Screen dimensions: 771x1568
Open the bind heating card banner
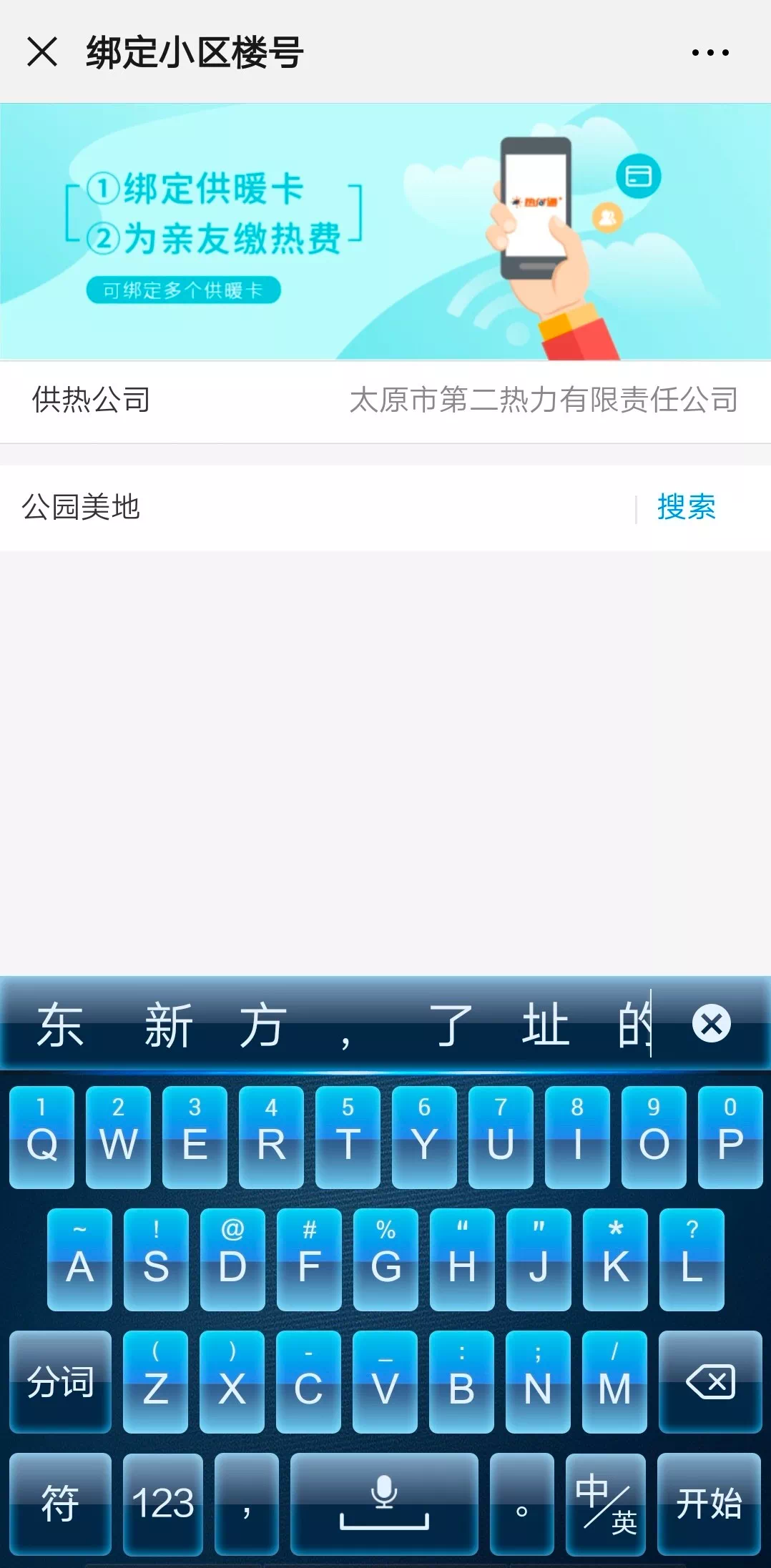[385, 231]
